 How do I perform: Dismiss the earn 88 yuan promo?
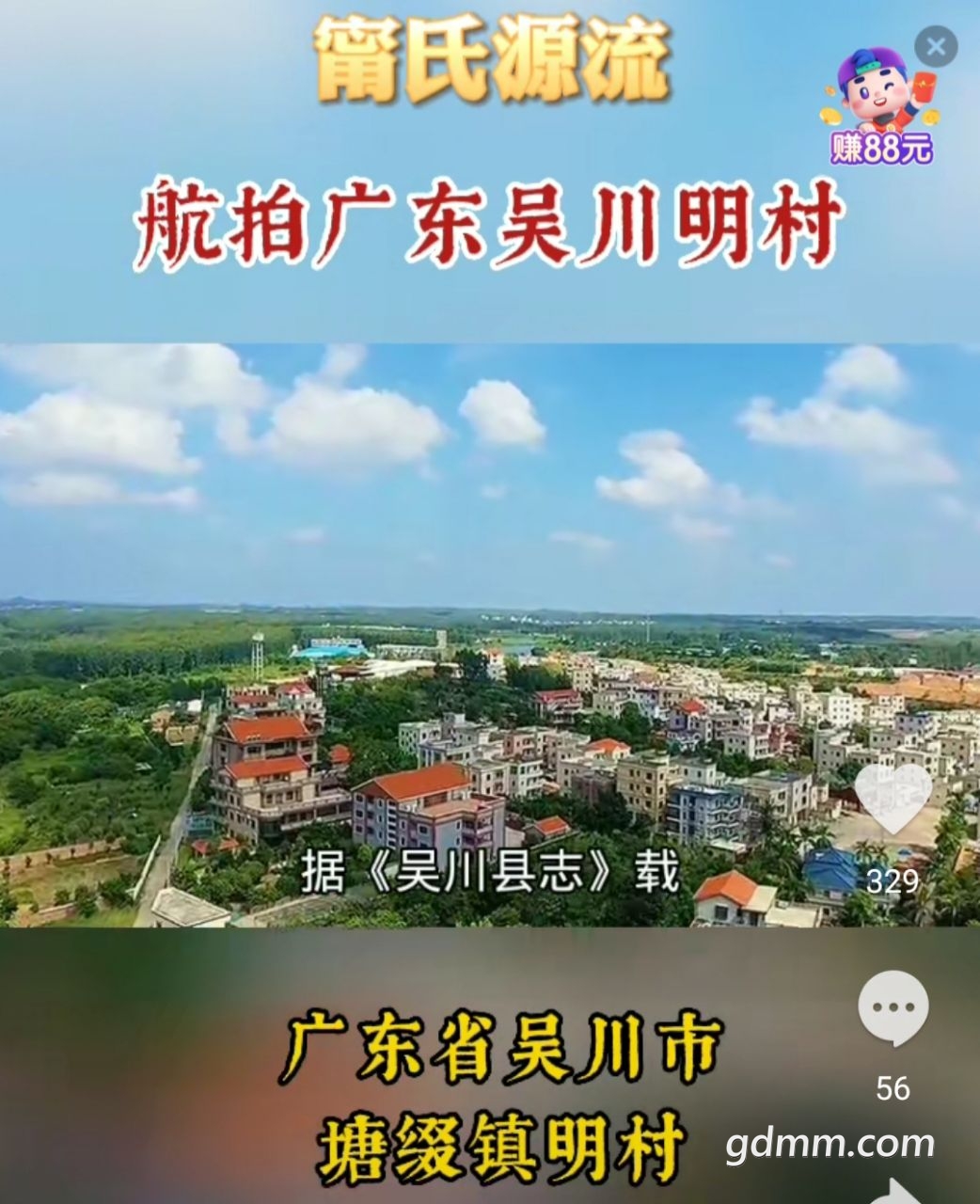[935, 46]
